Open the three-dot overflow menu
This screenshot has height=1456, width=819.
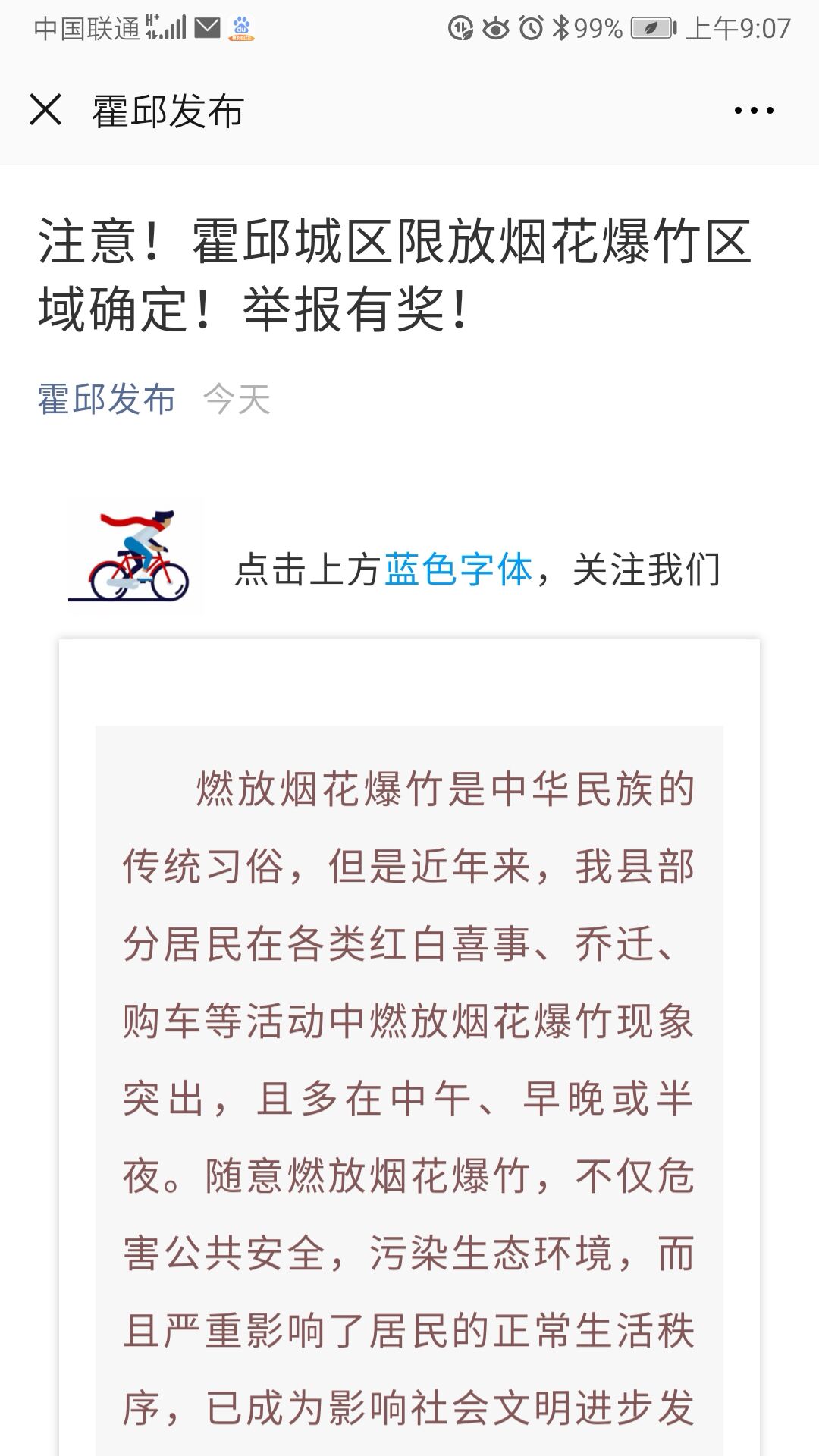tap(754, 111)
